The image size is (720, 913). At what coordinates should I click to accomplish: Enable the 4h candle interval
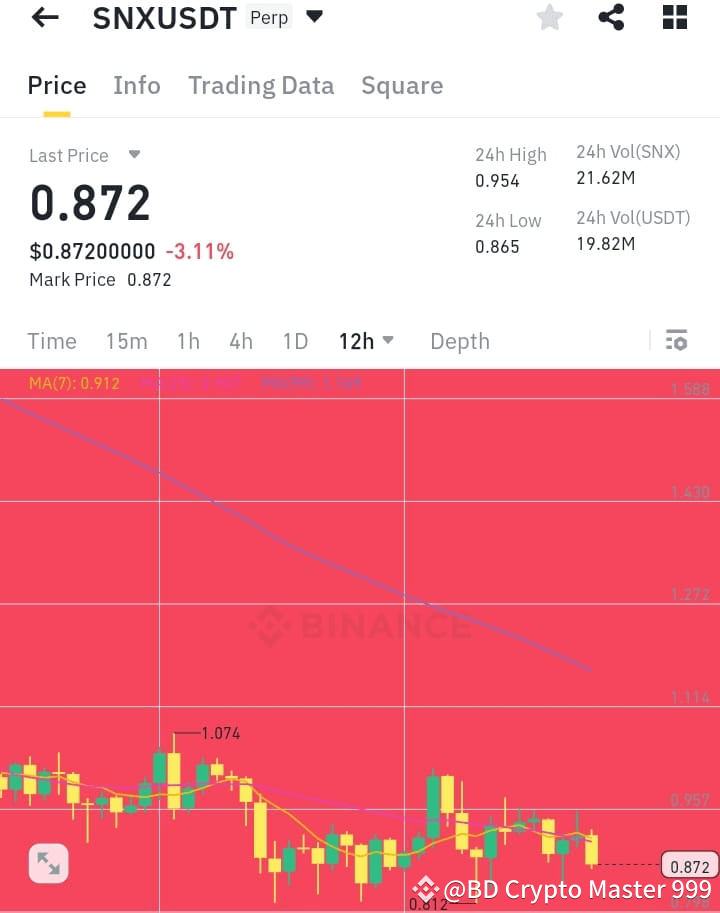pyautogui.click(x=240, y=341)
